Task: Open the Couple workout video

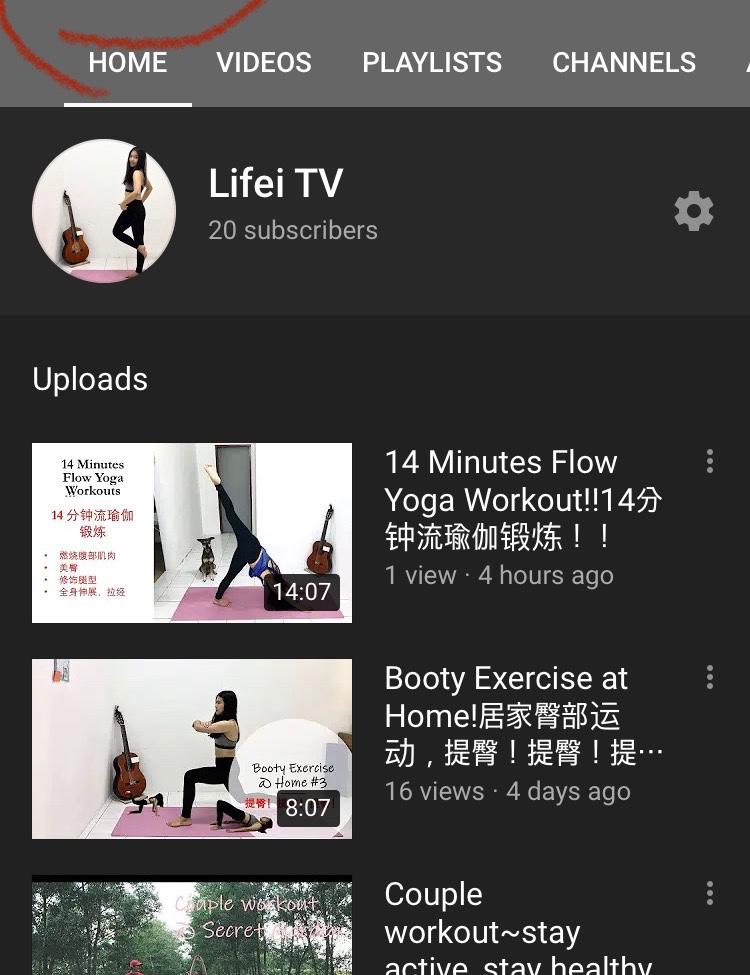Action: tap(192, 925)
